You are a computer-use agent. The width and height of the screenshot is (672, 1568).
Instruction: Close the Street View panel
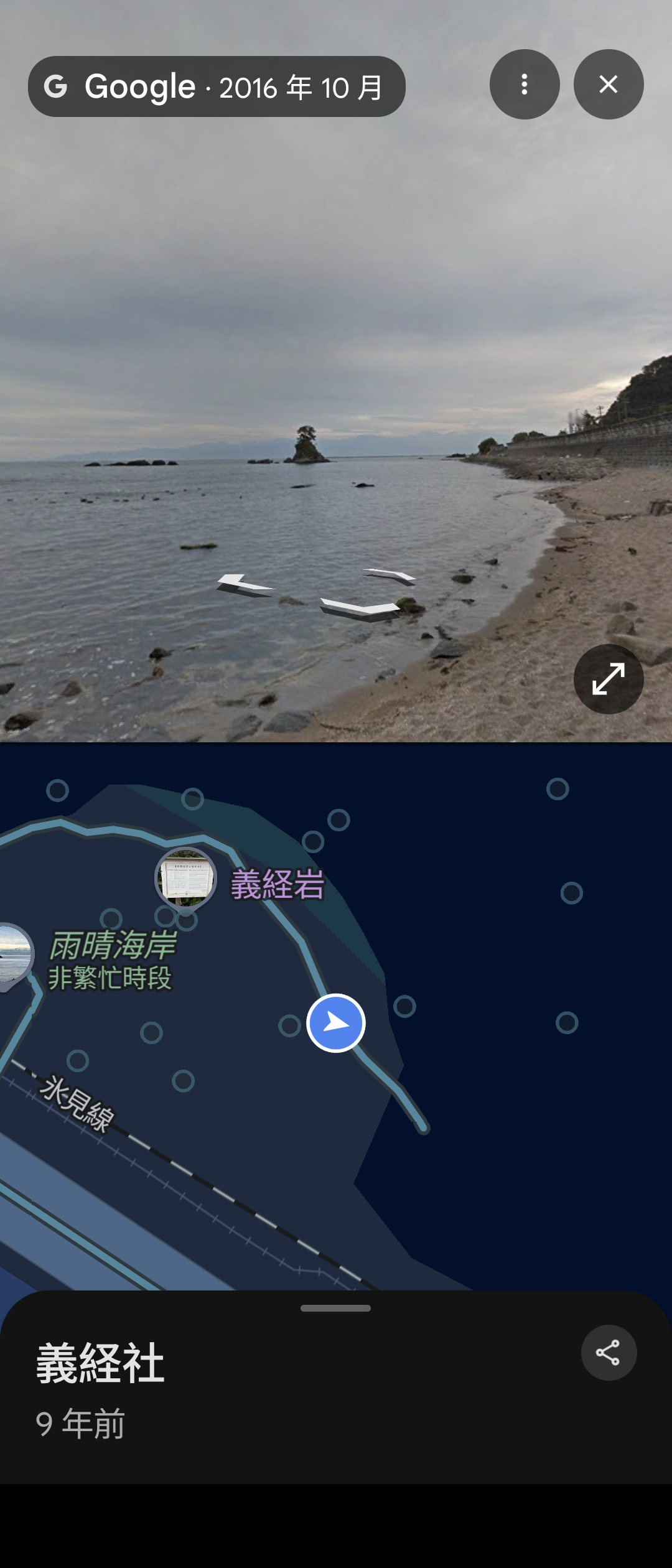608,84
